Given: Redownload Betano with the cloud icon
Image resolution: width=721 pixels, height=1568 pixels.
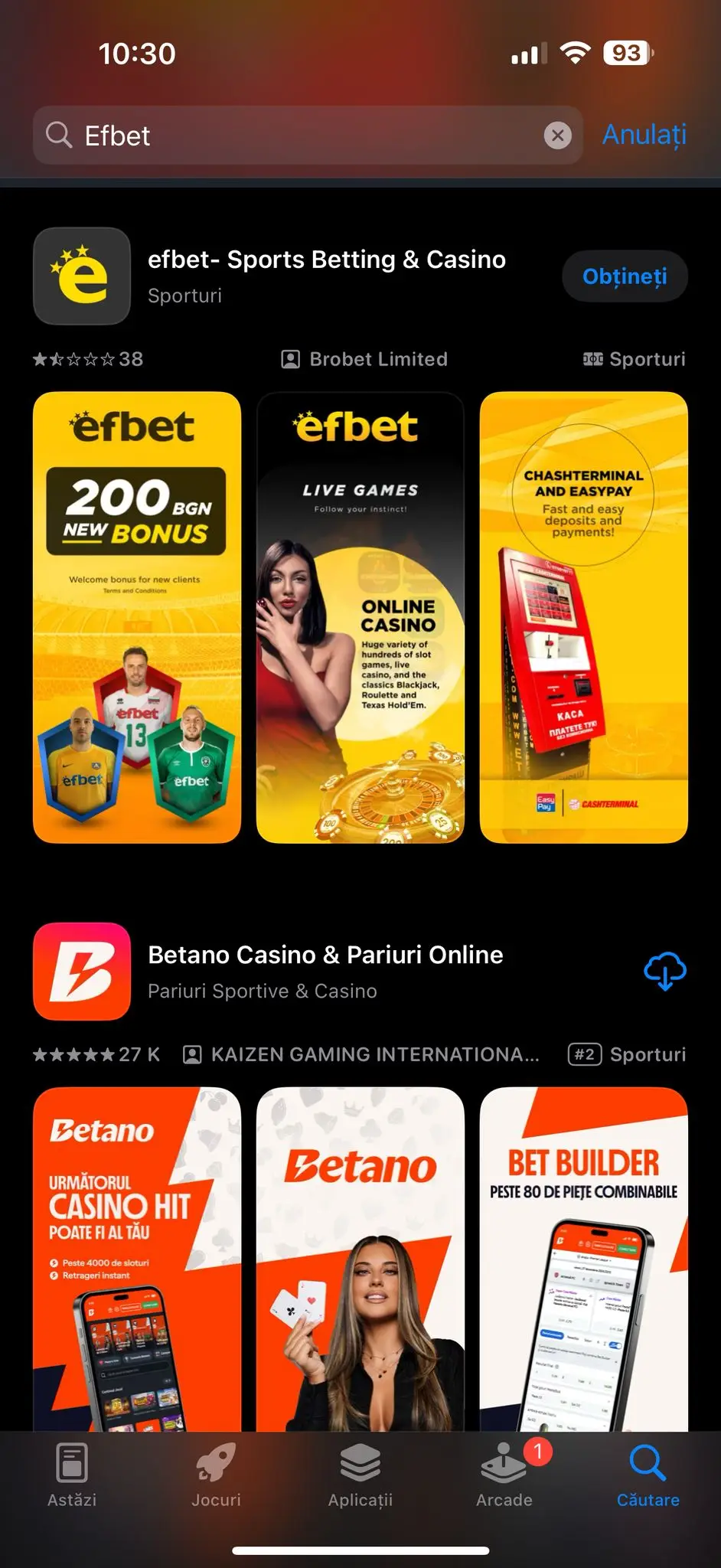Looking at the screenshot, I should coord(664,971).
